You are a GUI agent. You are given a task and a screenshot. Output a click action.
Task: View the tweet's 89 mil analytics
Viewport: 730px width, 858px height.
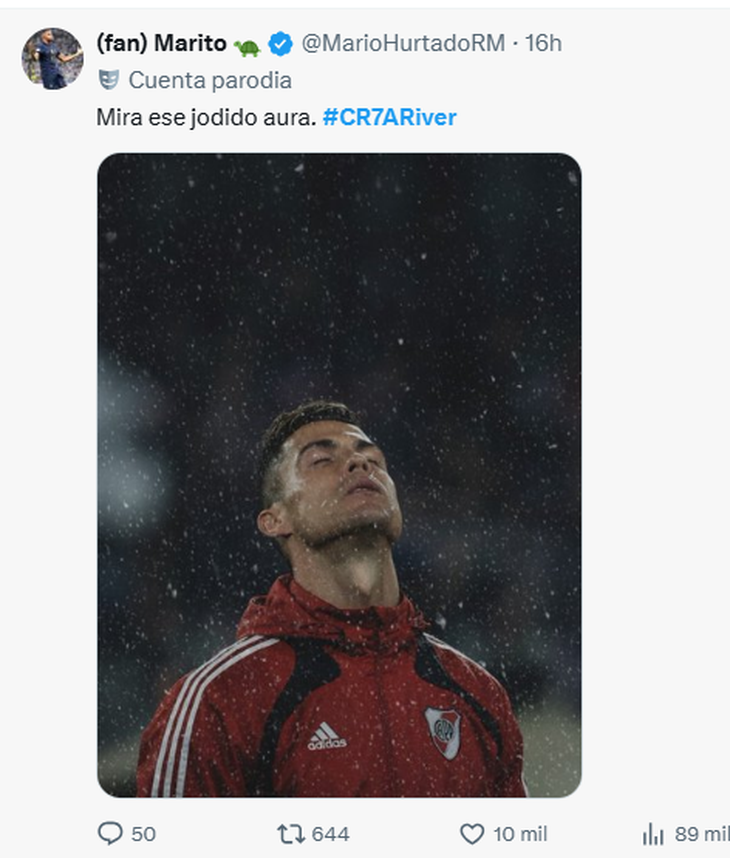click(653, 832)
